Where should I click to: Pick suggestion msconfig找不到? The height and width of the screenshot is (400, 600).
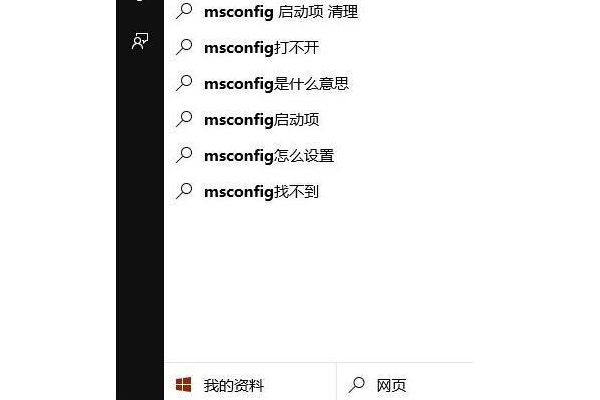coord(262,191)
